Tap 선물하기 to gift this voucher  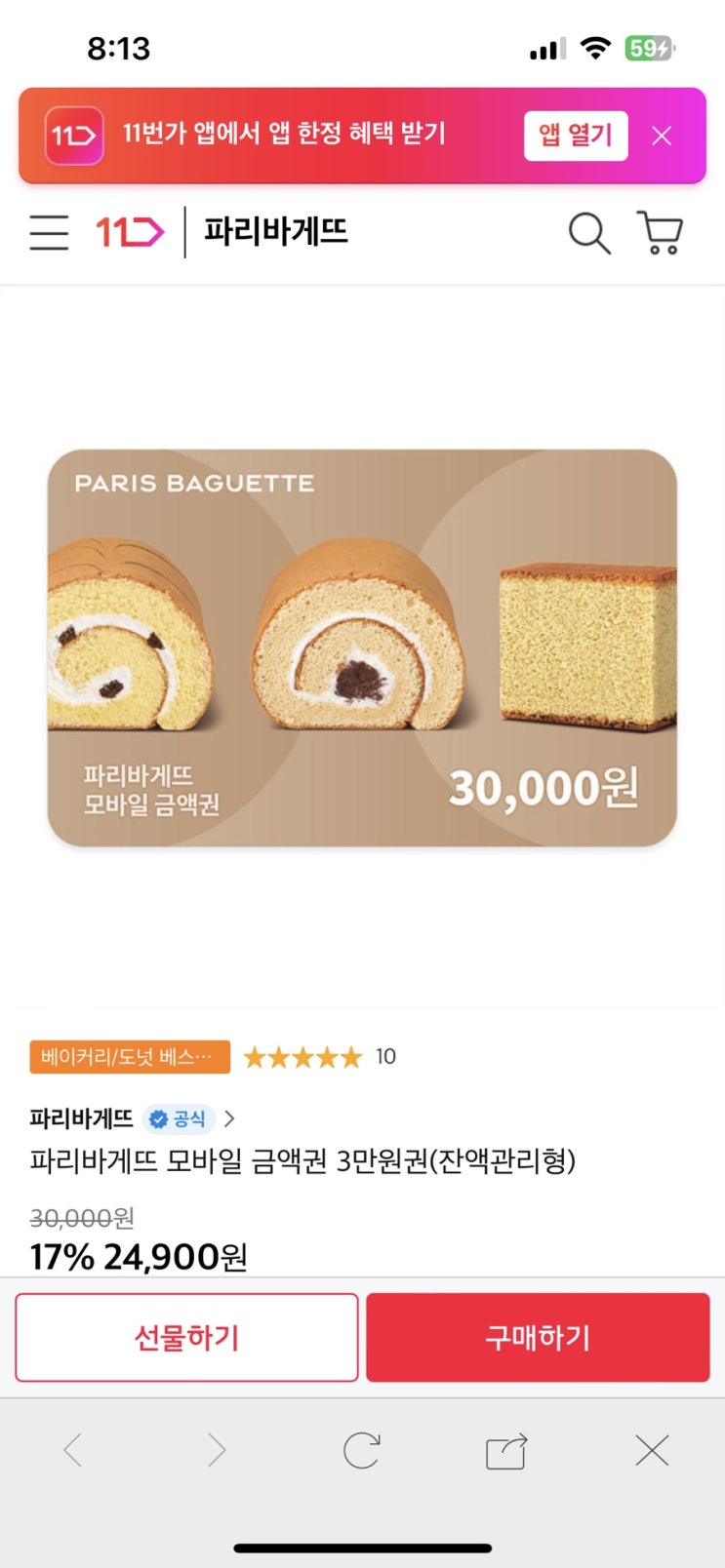tap(186, 1337)
